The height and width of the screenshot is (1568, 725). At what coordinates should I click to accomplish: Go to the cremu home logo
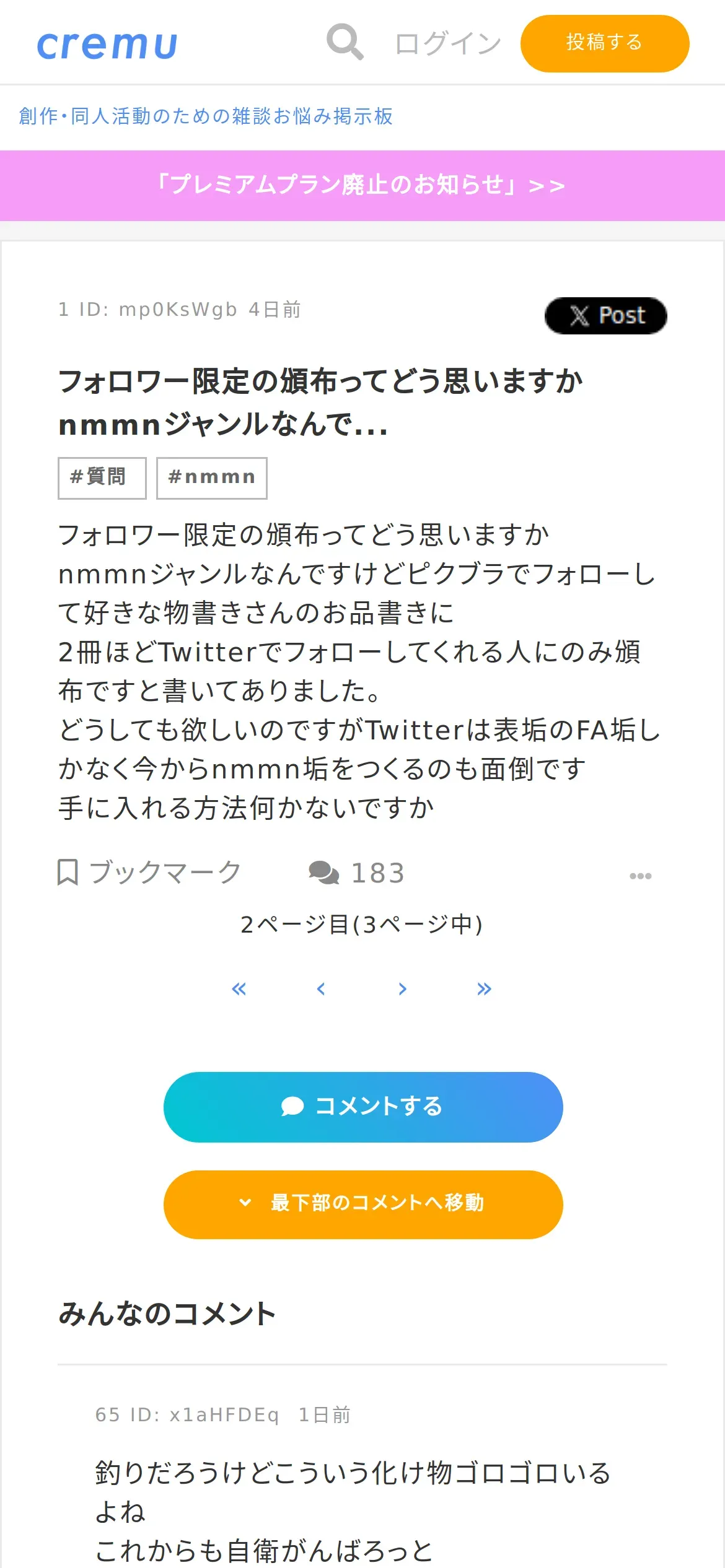107,45
